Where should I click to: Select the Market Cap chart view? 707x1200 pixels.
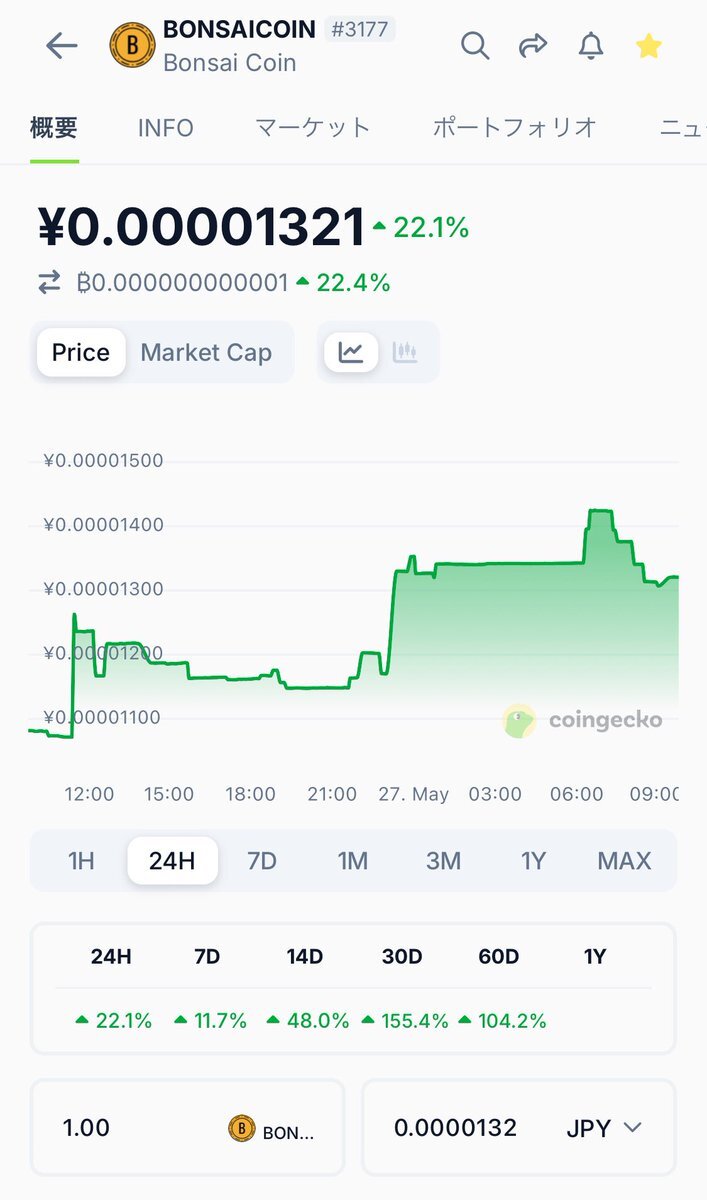tap(206, 352)
